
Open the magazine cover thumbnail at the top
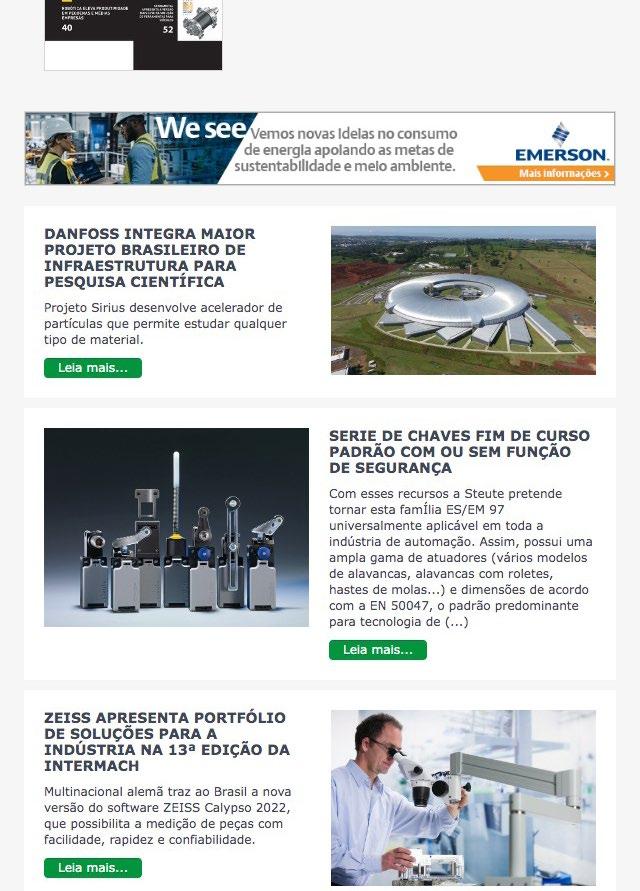133,34
